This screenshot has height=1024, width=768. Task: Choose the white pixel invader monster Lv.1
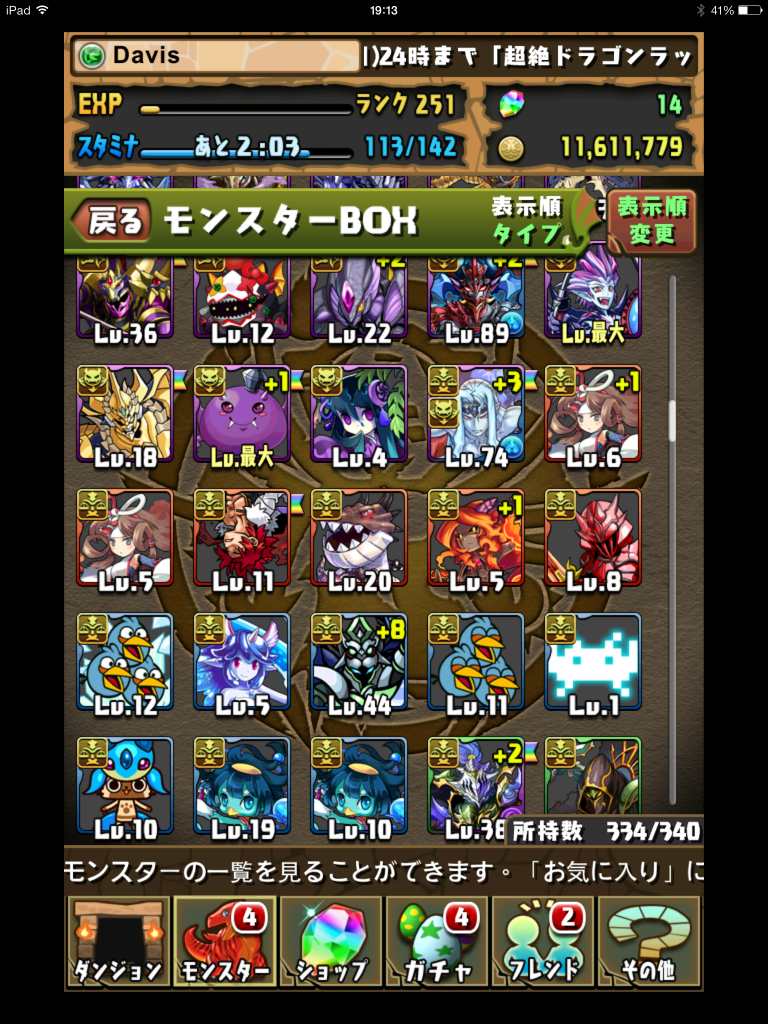point(593,662)
